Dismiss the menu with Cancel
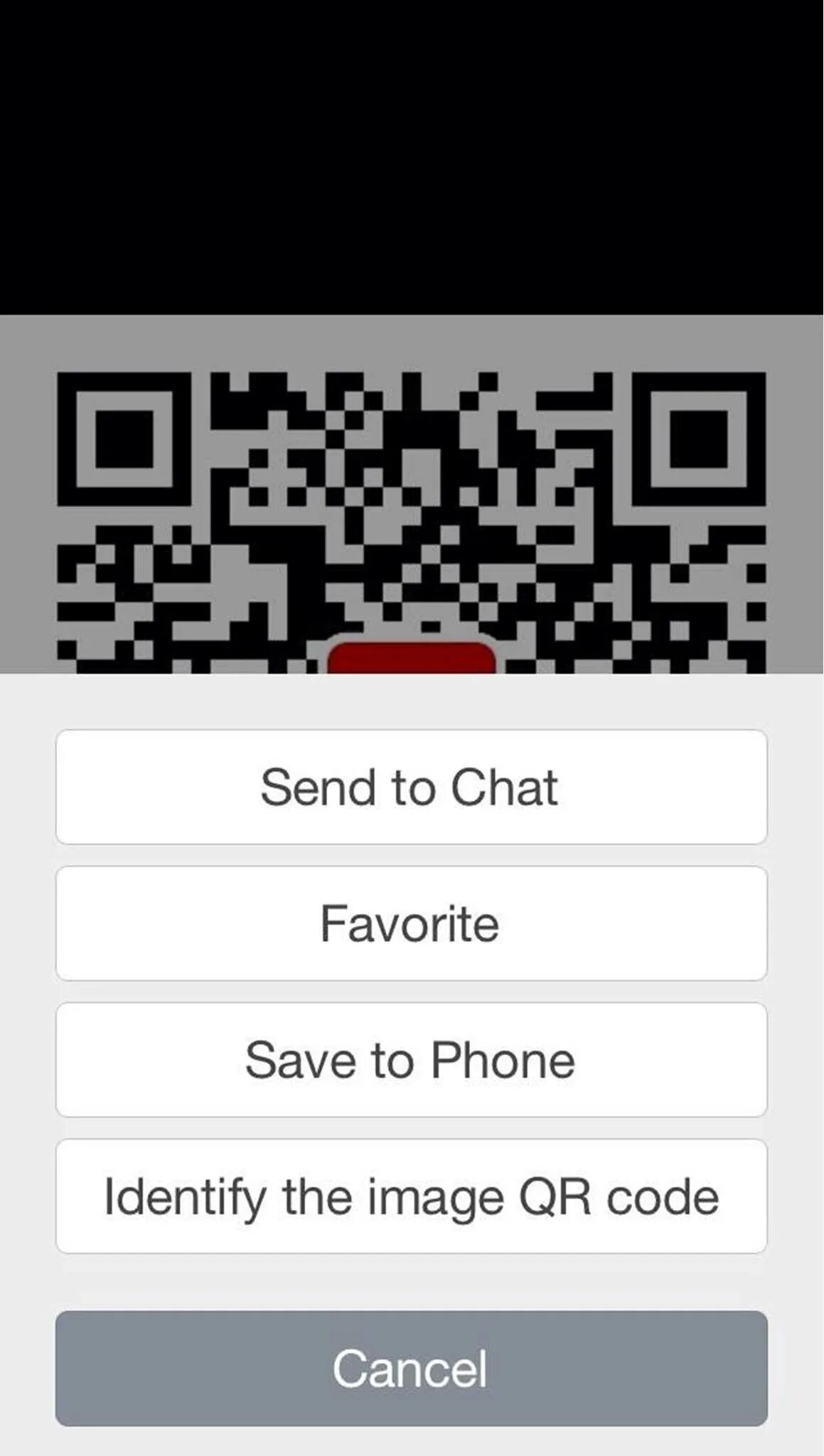Viewport: 824px width, 1456px height. point(411,1369)
